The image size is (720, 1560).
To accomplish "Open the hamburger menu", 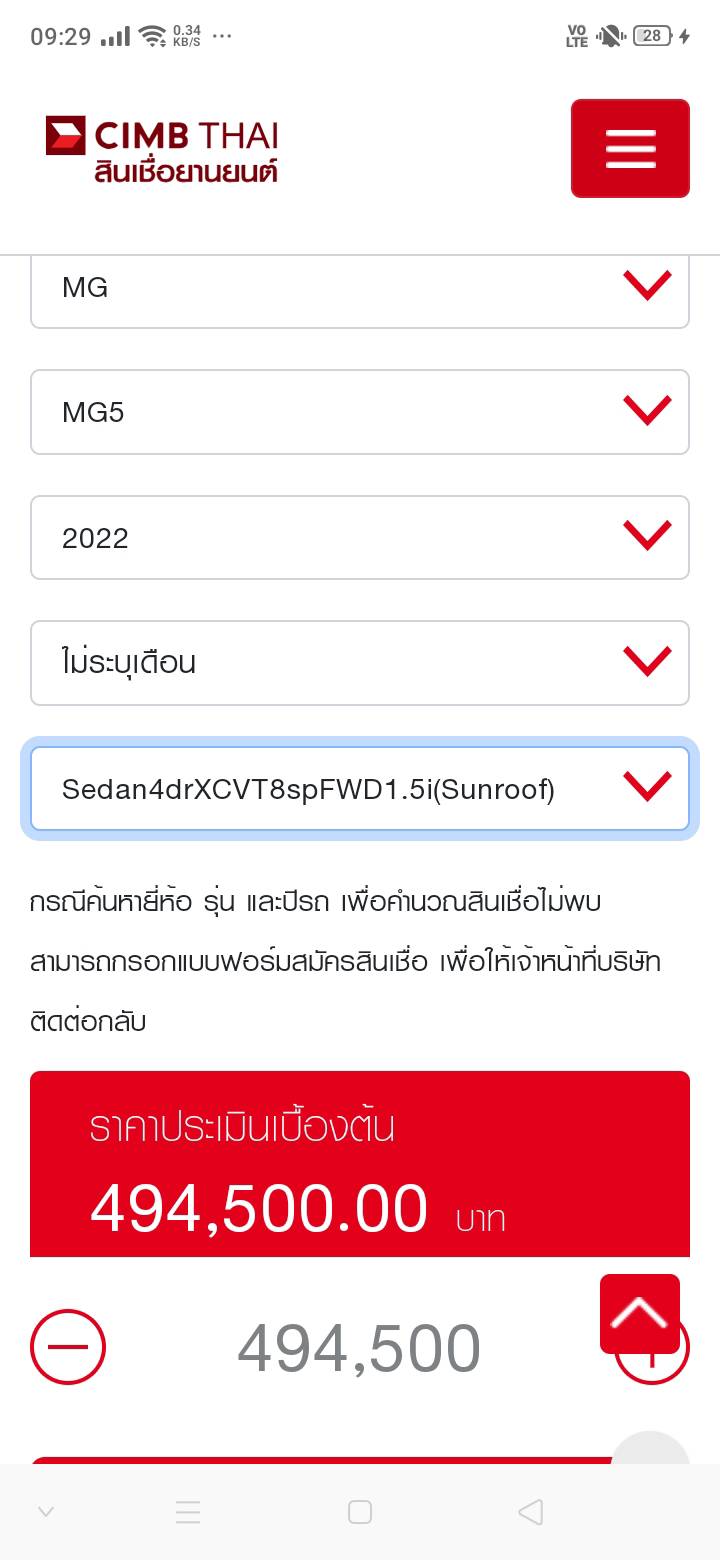I will (x=630, y=148).
